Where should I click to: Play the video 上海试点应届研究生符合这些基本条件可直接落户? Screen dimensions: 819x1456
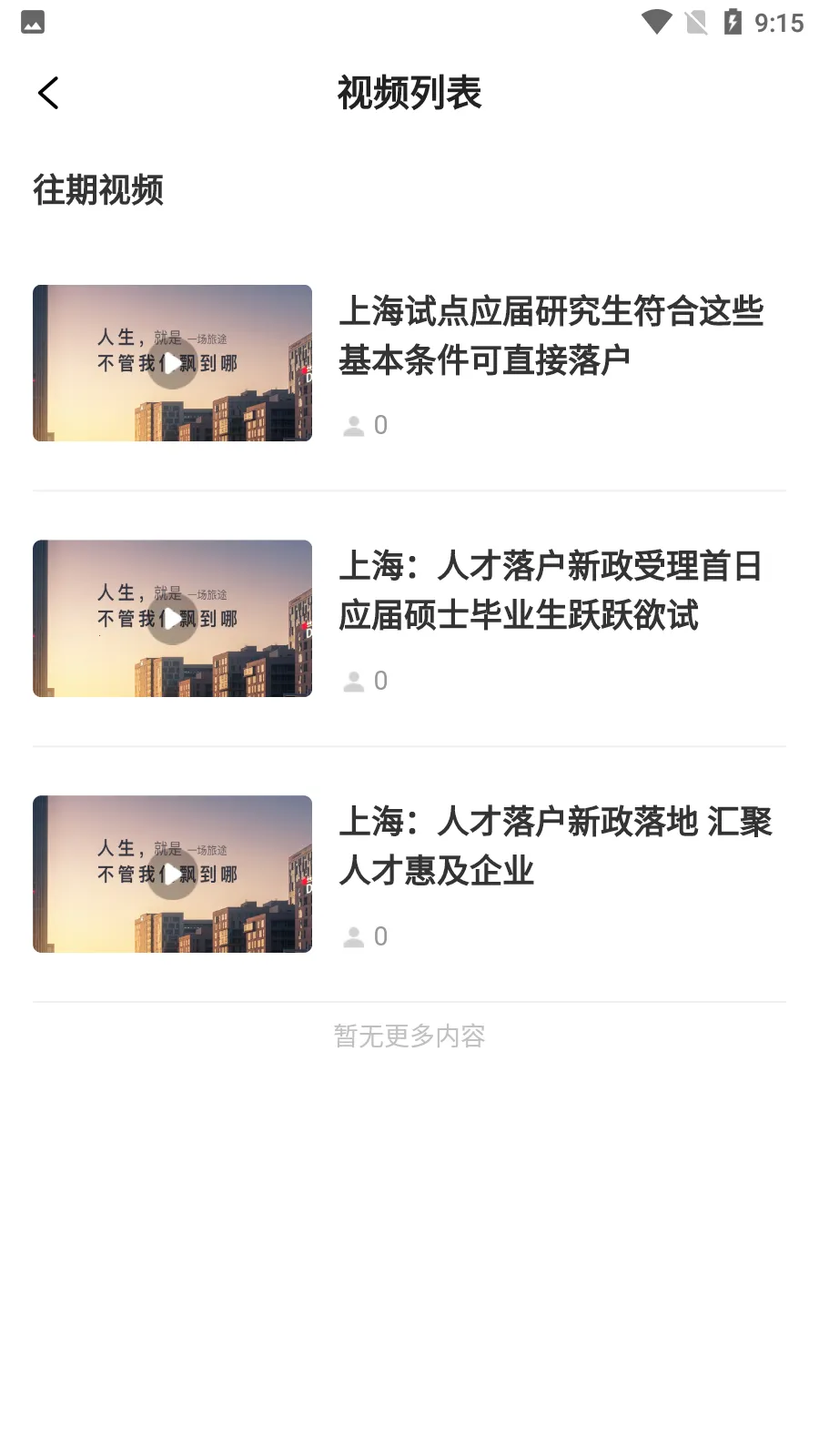click(x=172, y=363)
